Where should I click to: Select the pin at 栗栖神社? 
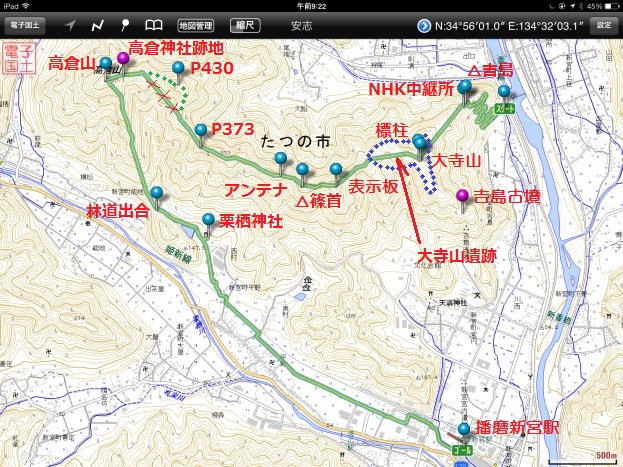208,219
